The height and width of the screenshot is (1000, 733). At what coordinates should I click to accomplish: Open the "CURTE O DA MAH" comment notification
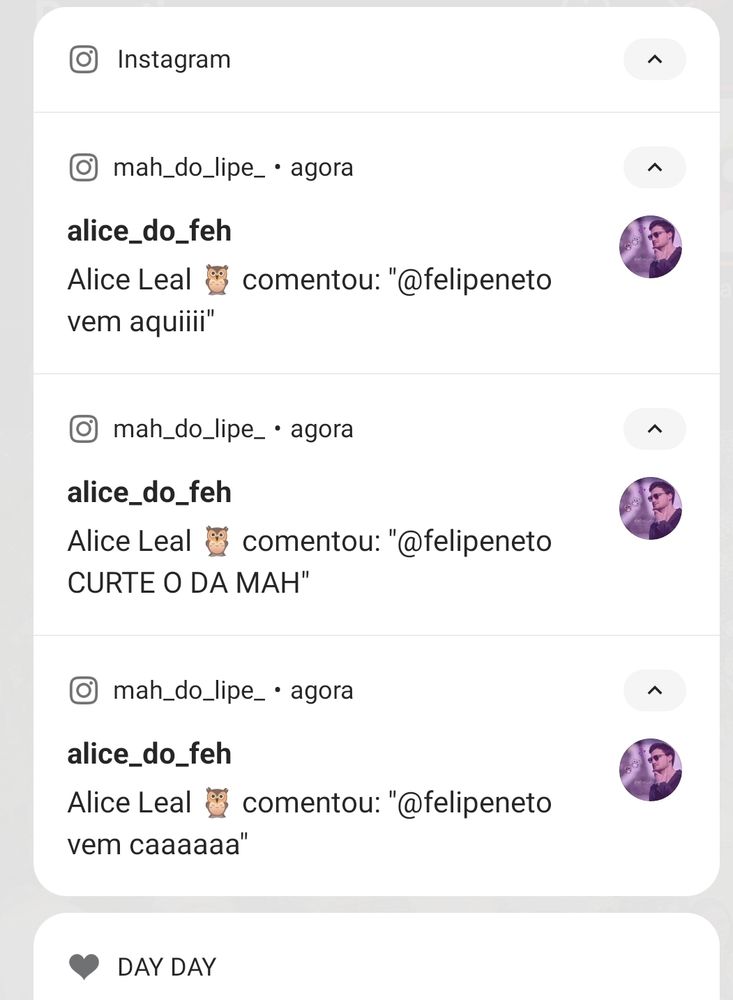[310, 542]
